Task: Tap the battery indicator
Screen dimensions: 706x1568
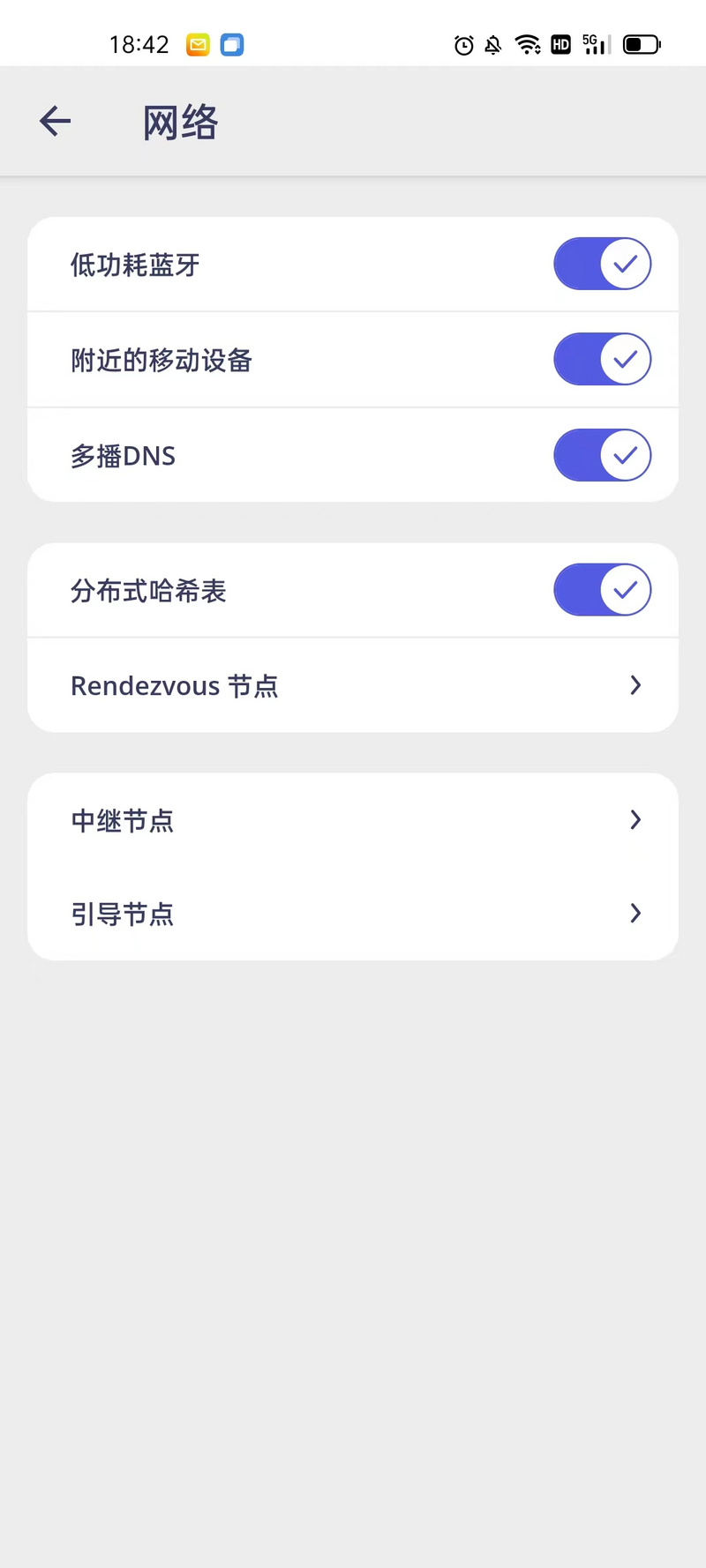Action: pos(641,44)
